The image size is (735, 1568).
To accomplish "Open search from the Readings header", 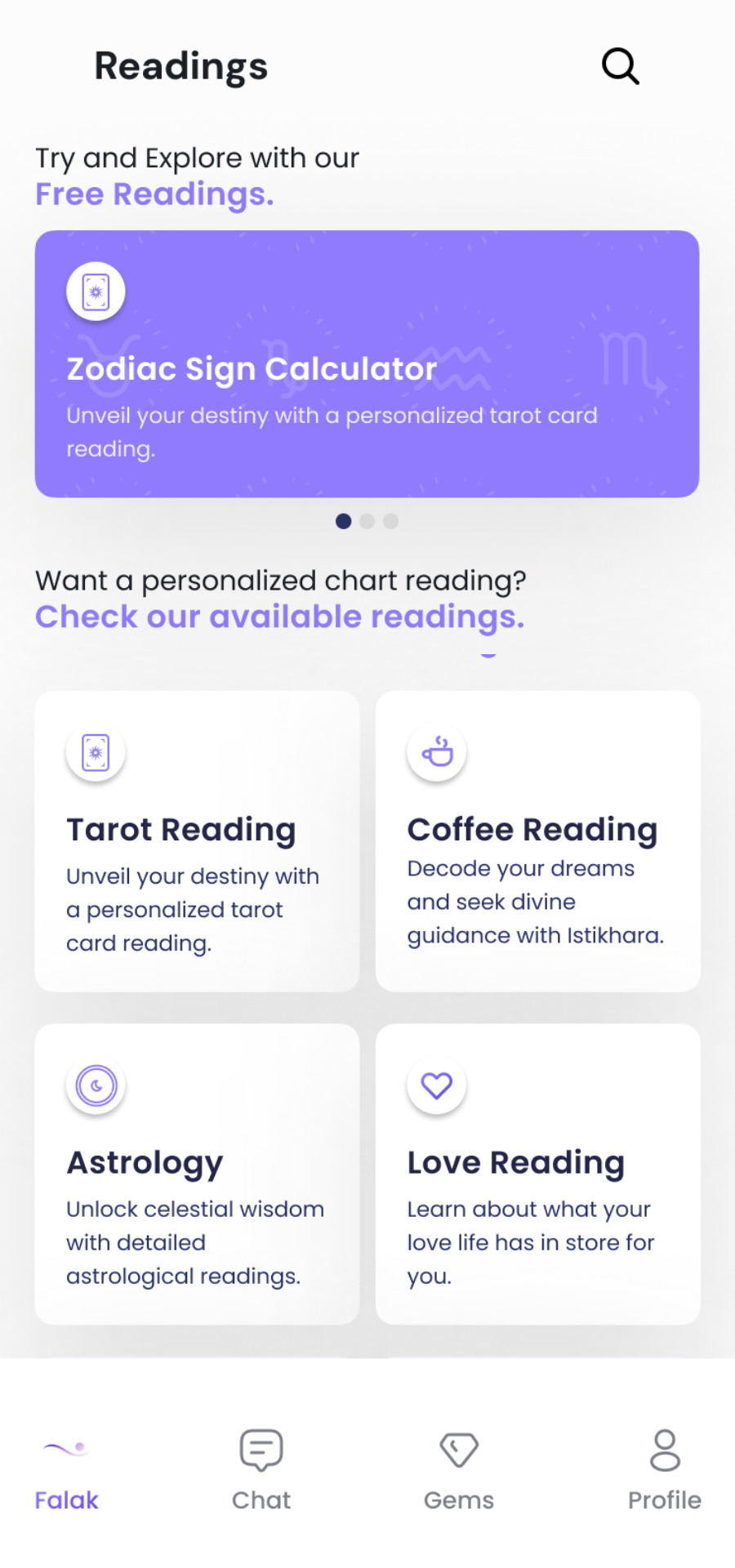I will point(620,66).
